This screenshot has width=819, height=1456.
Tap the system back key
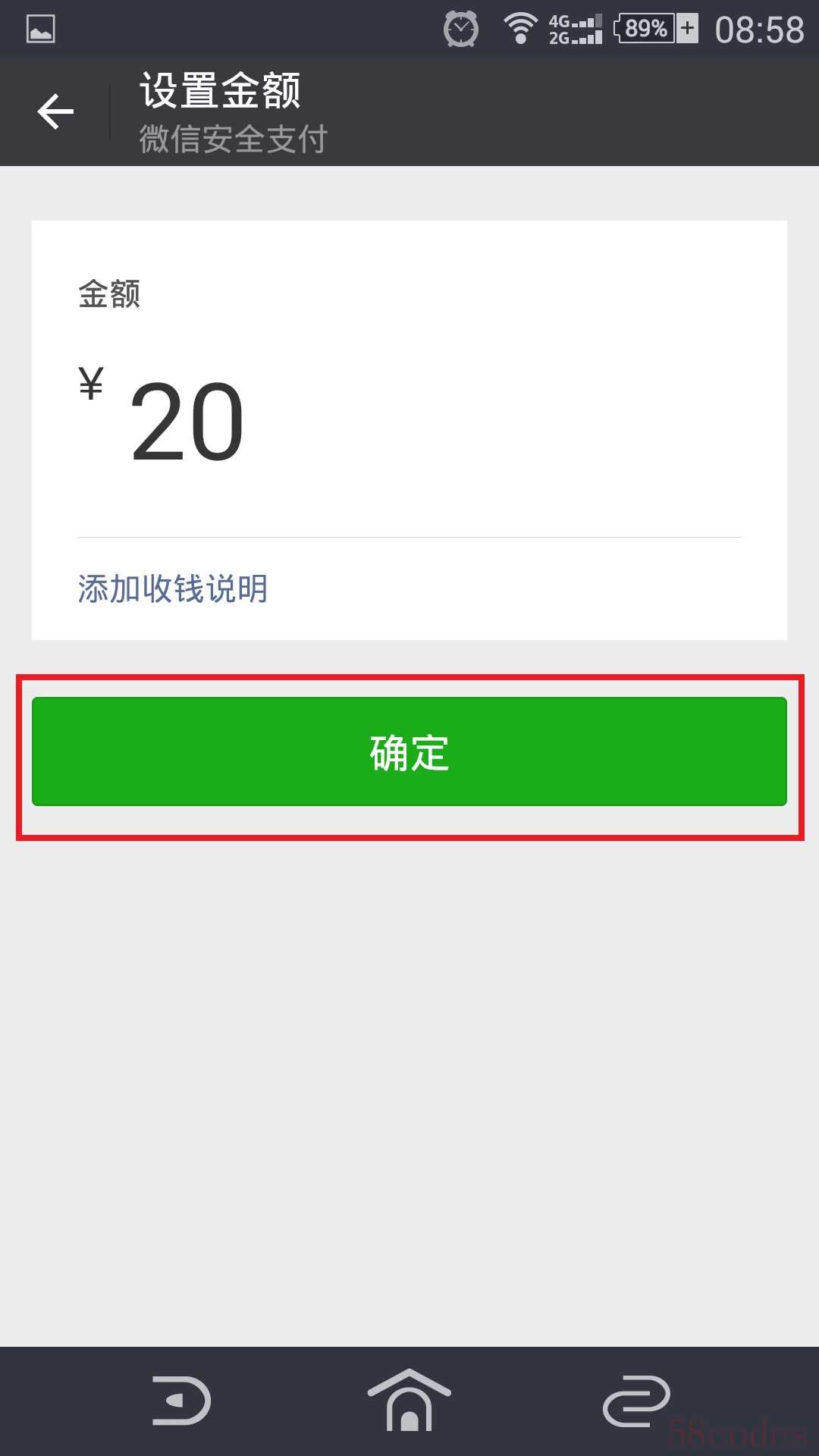181,1400
